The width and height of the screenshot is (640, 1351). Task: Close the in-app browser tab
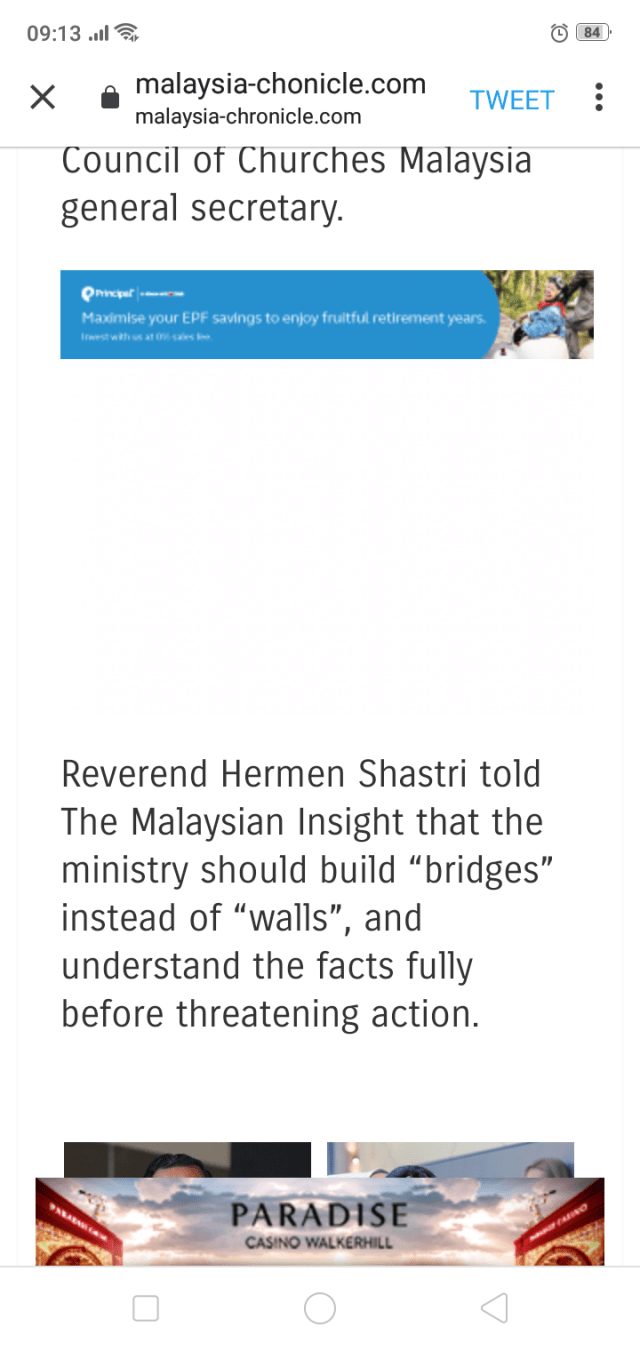pyautogui.click(x=42, y=98)
